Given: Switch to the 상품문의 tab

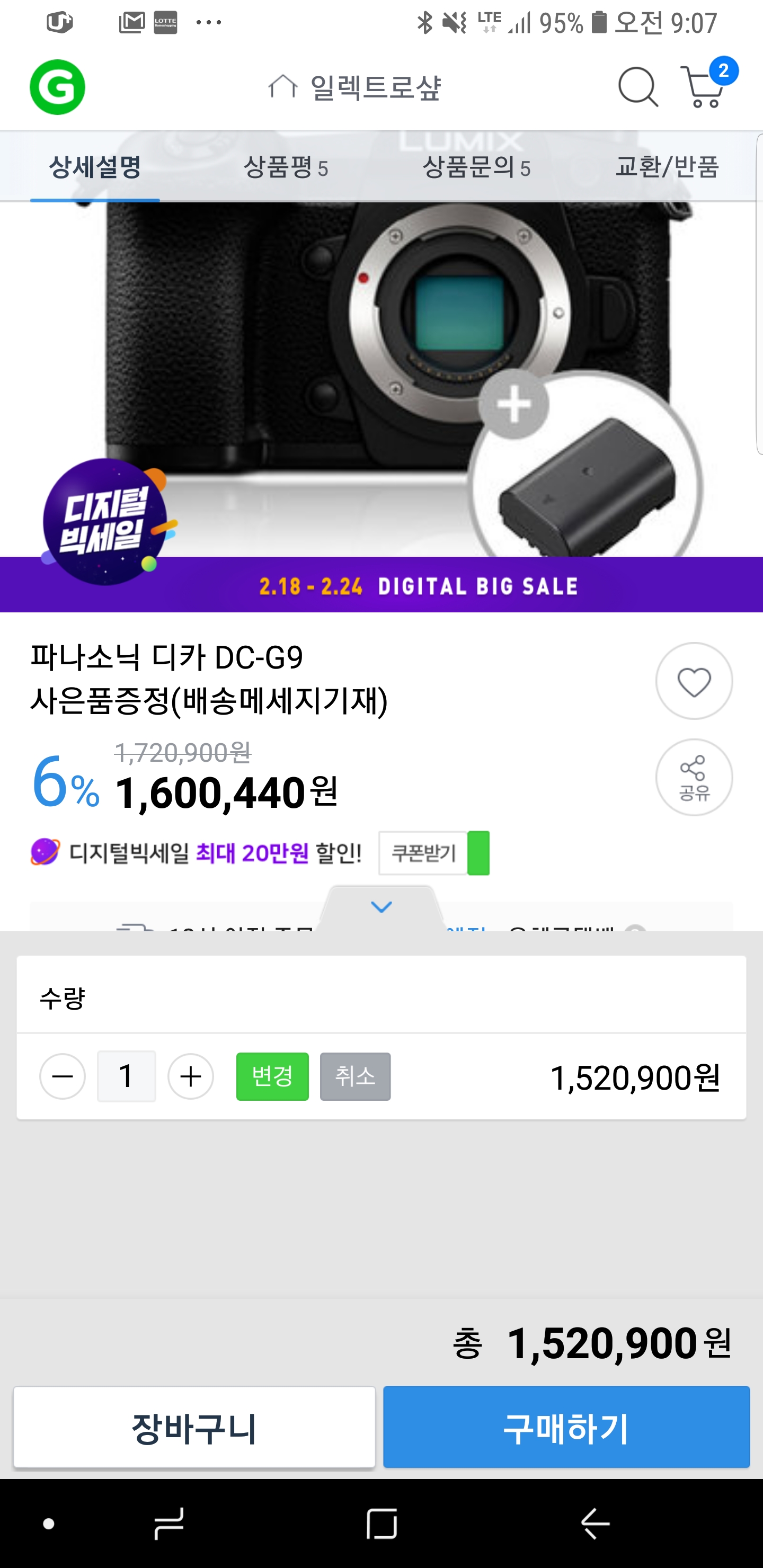Looking at the screenshot, I should coord(476,166).
